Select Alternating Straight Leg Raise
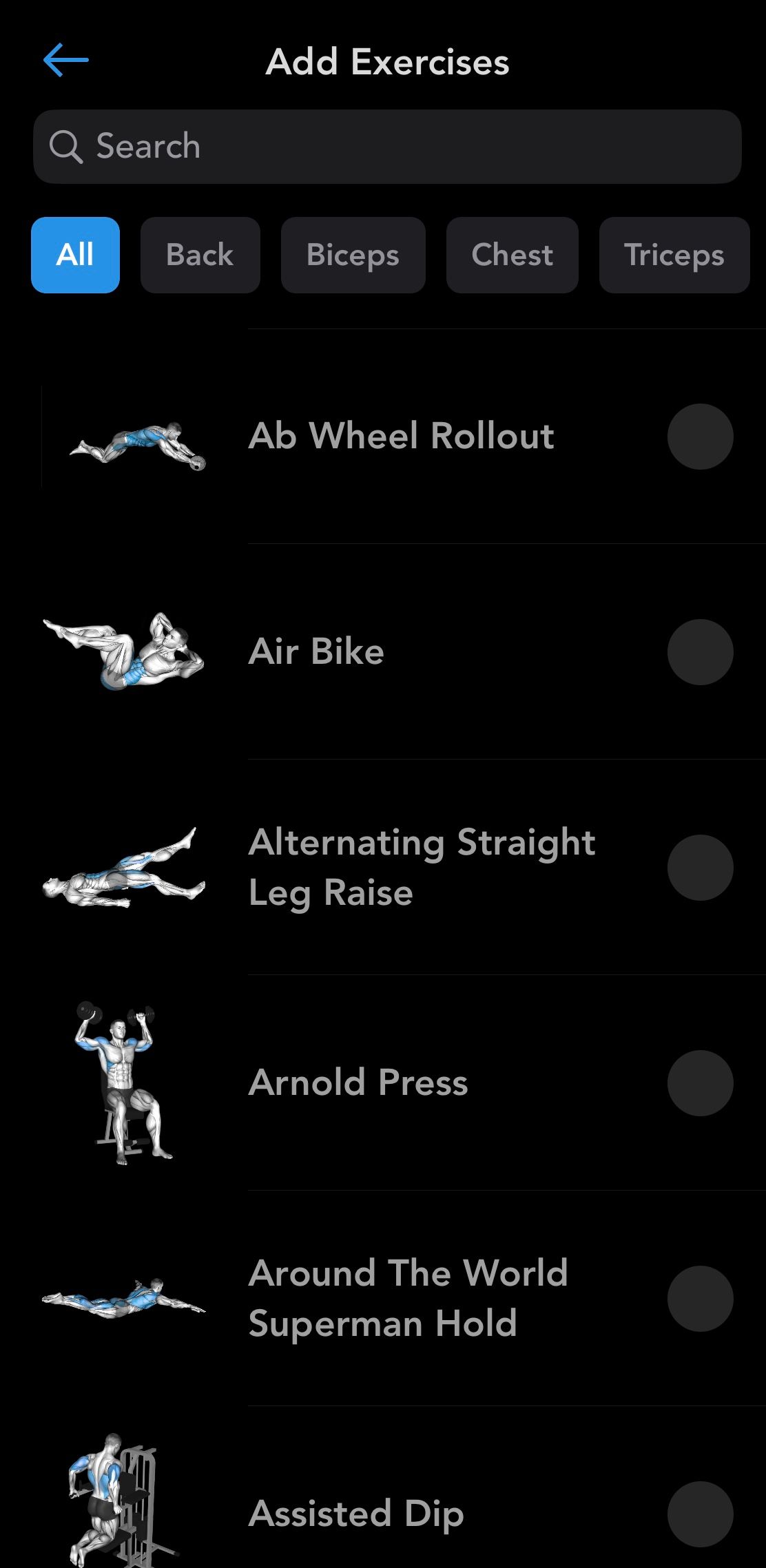766x1568 pixels. click(x=701, y=866)
